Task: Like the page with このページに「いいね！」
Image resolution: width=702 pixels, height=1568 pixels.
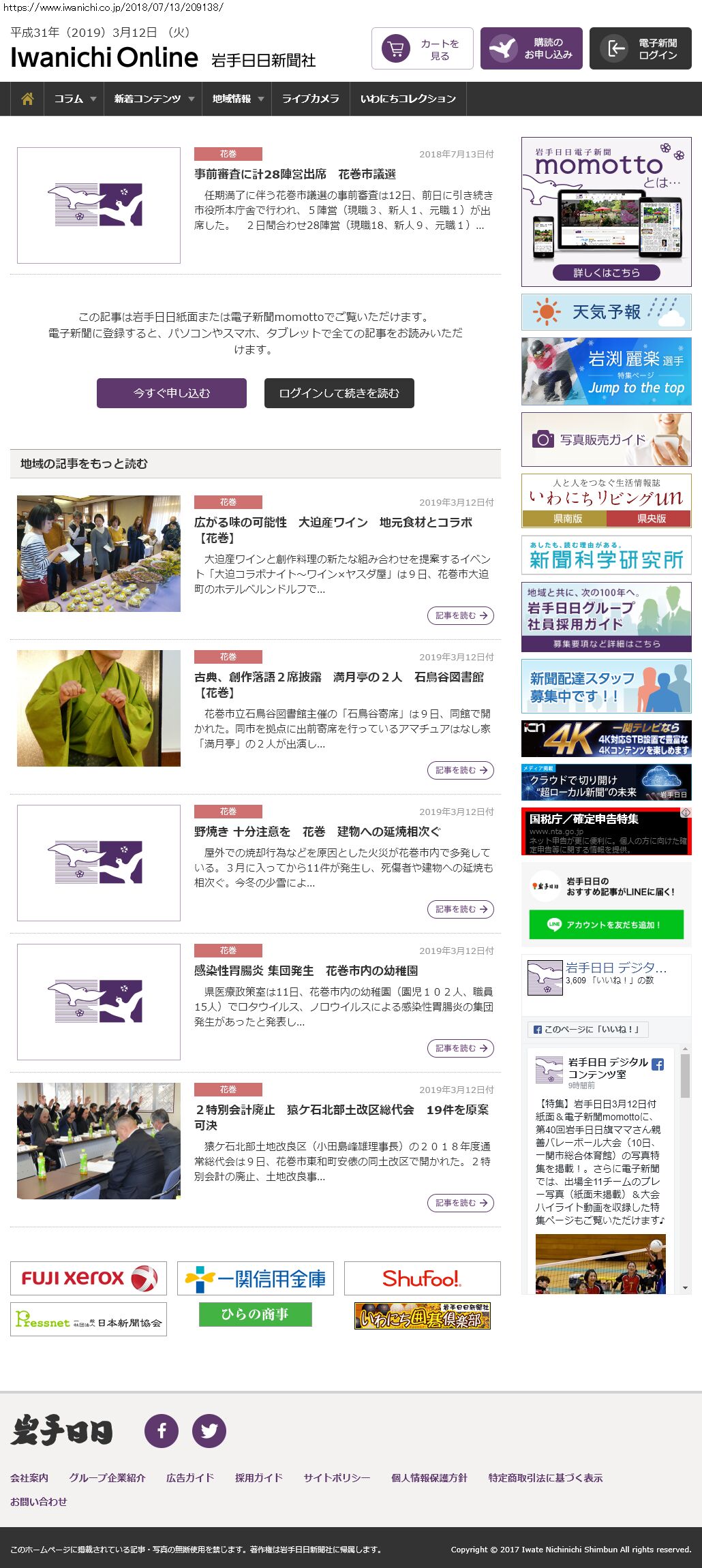Action: [587, 1029]
